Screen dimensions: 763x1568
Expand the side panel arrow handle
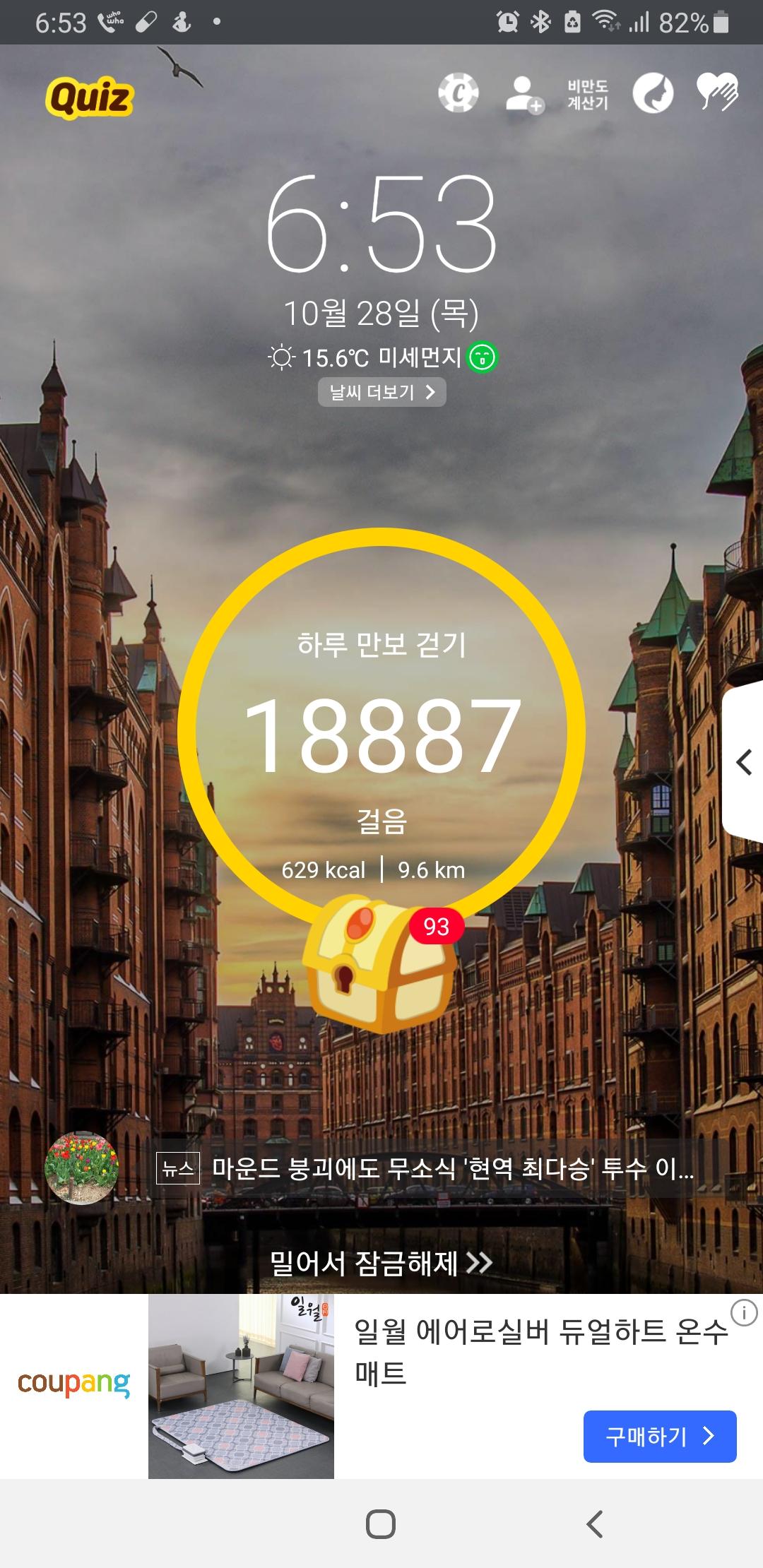pos(744,763)
